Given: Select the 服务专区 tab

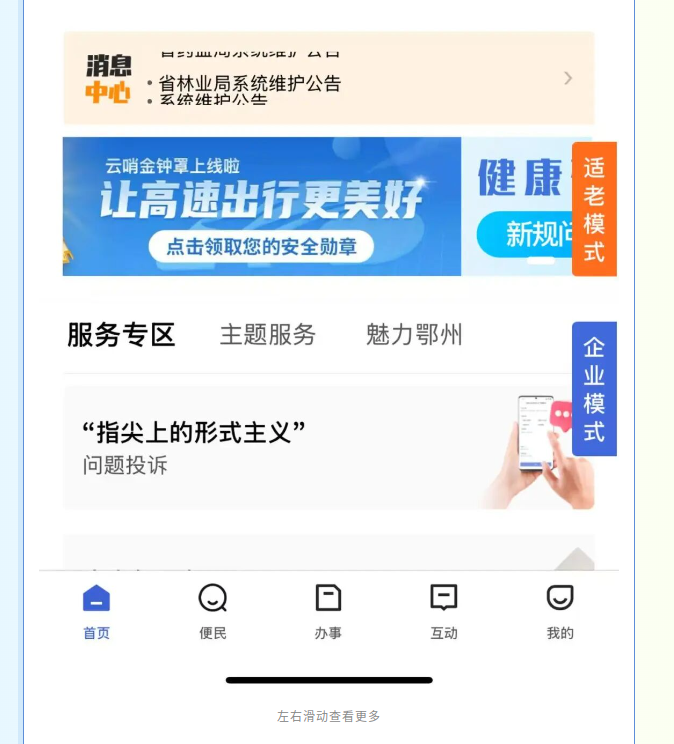Looking at the screenshot, I should point(121,335).
